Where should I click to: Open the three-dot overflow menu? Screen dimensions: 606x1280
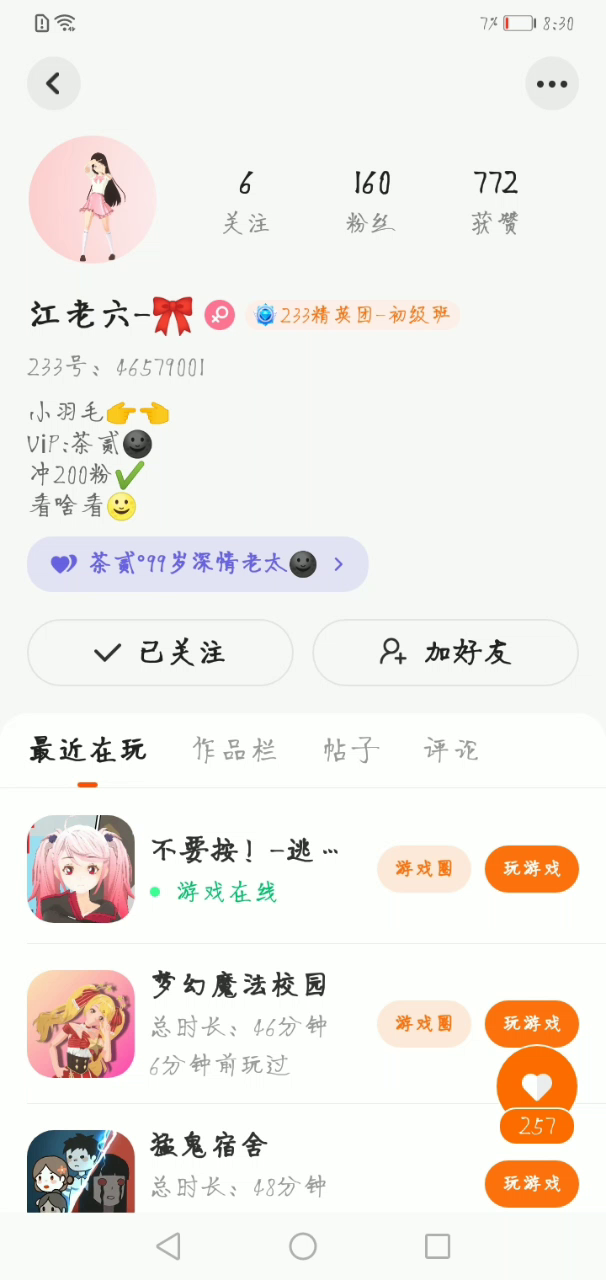[552, 84]
